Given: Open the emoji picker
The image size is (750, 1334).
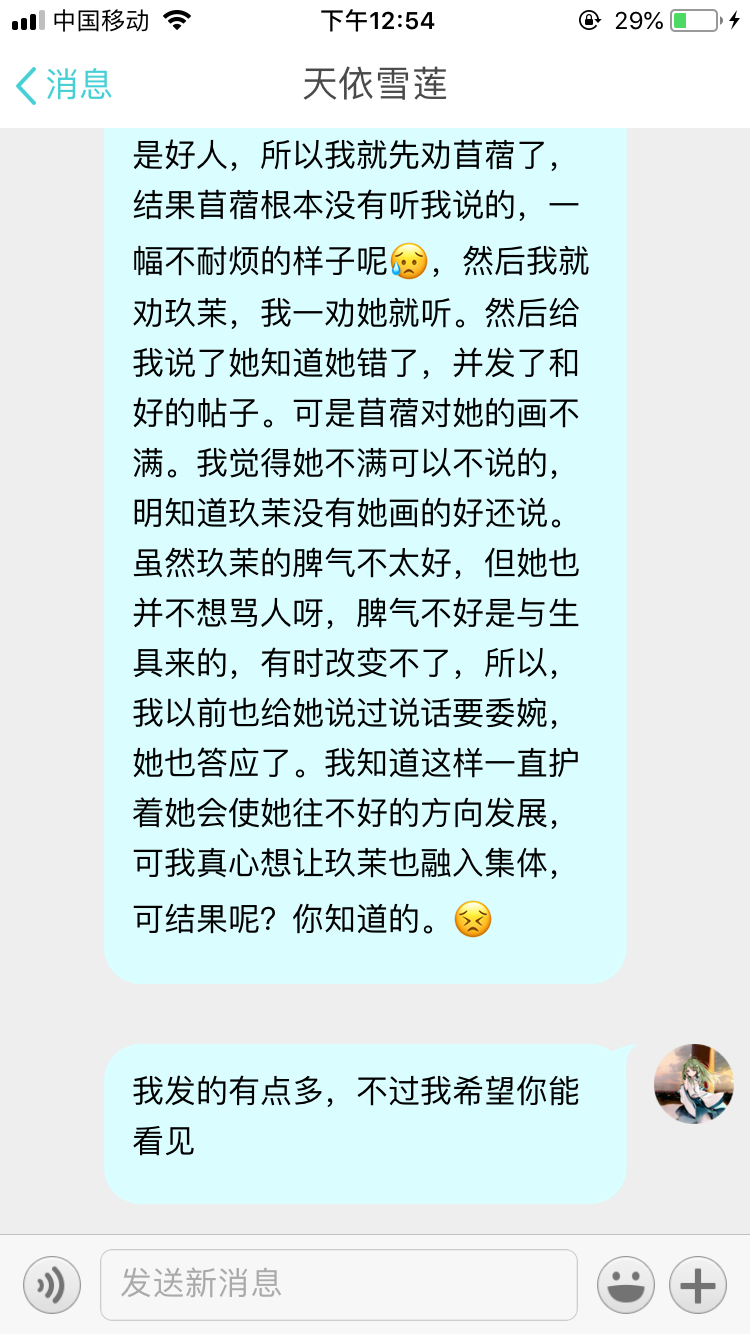Looking at the screenshot, I should [625, 1284].
